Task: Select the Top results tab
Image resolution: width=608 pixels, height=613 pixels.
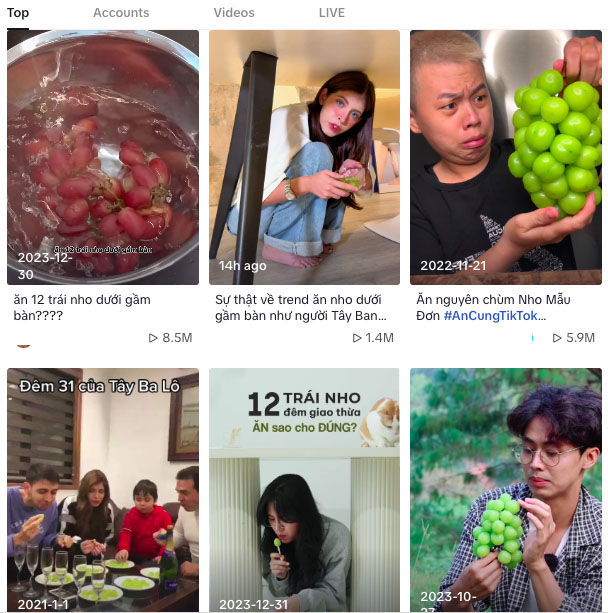Action: point(18,13)
